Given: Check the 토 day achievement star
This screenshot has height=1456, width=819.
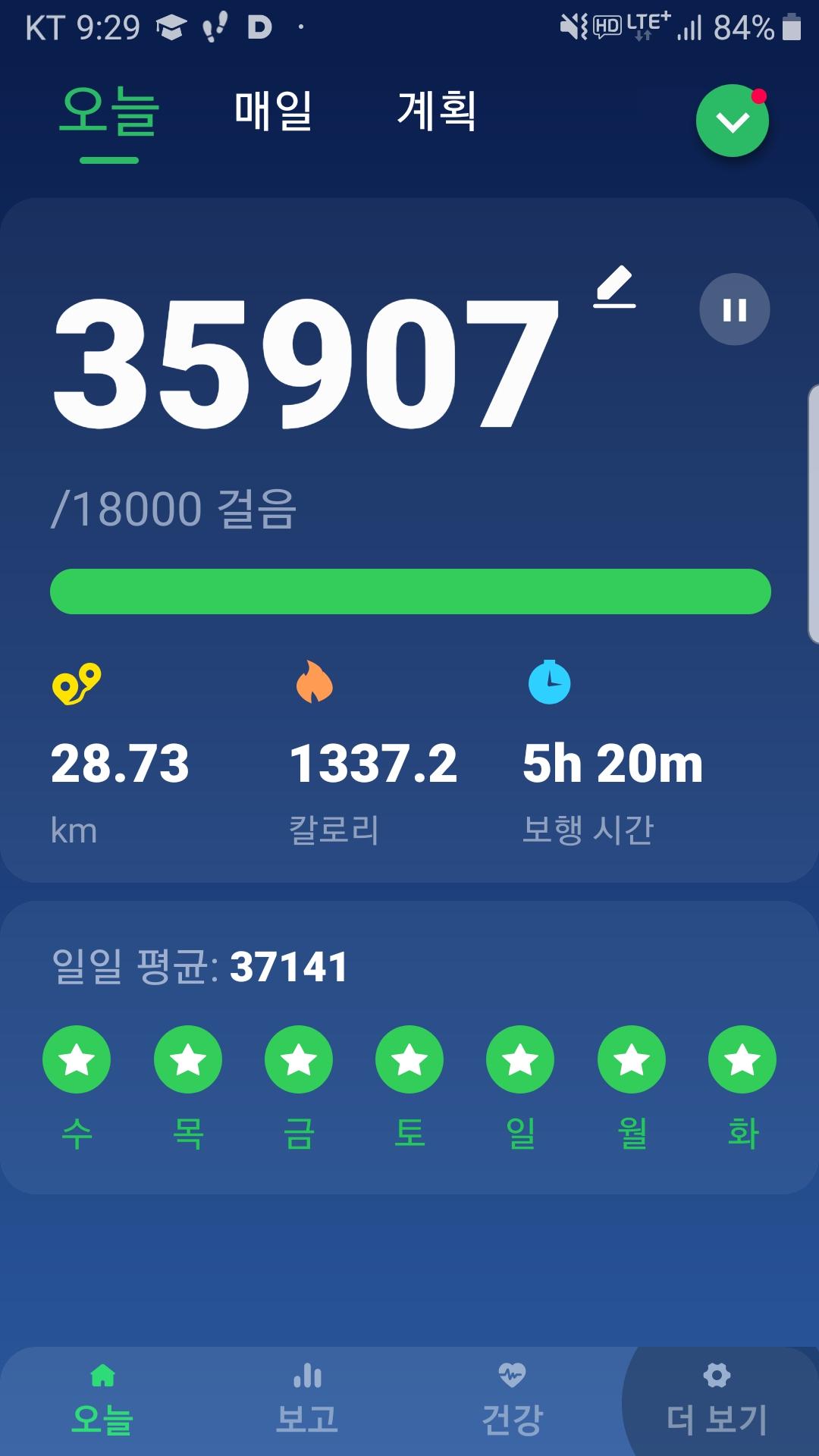Looking at the screenshot, I should pyautogui.click(x=409, y=1059).
